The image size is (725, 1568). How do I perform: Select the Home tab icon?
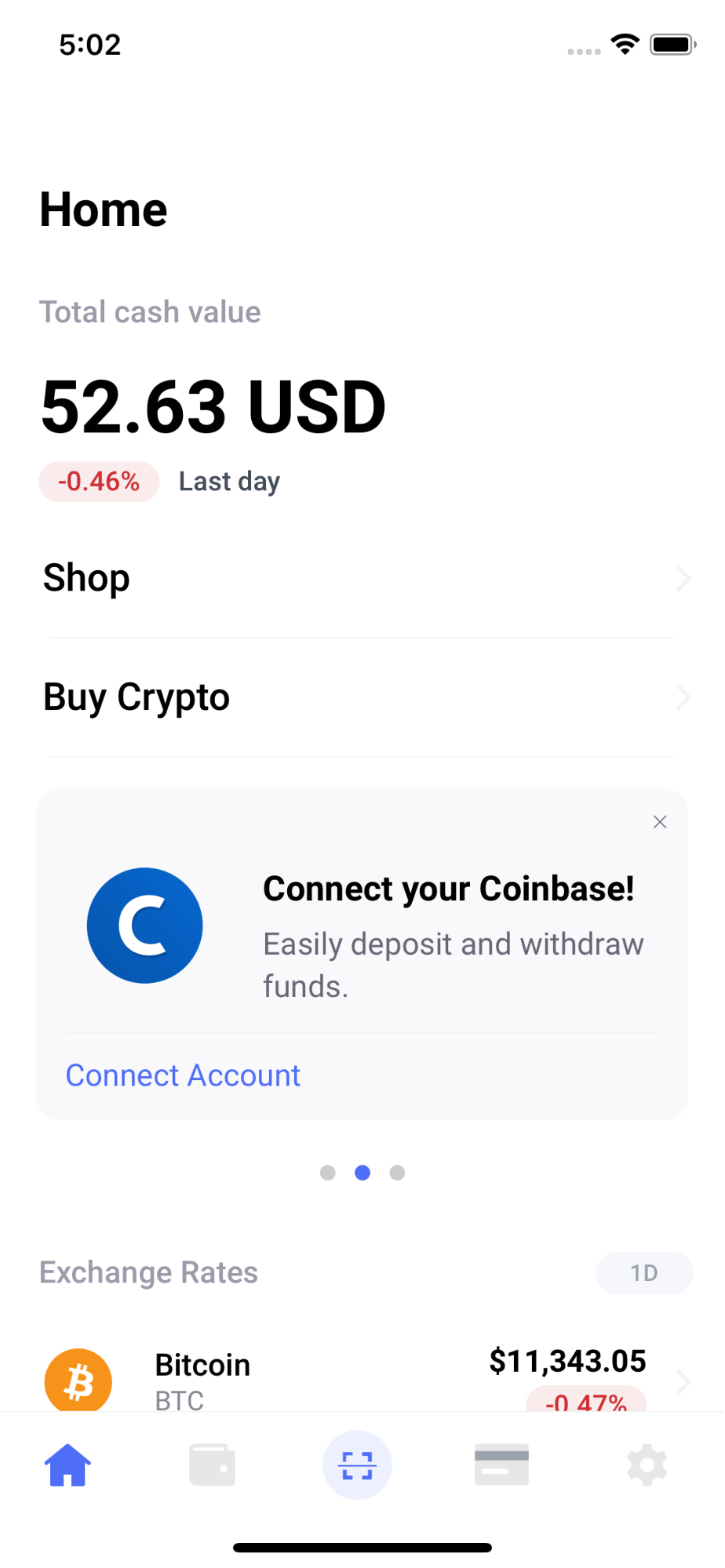(x=67, y=1464)
